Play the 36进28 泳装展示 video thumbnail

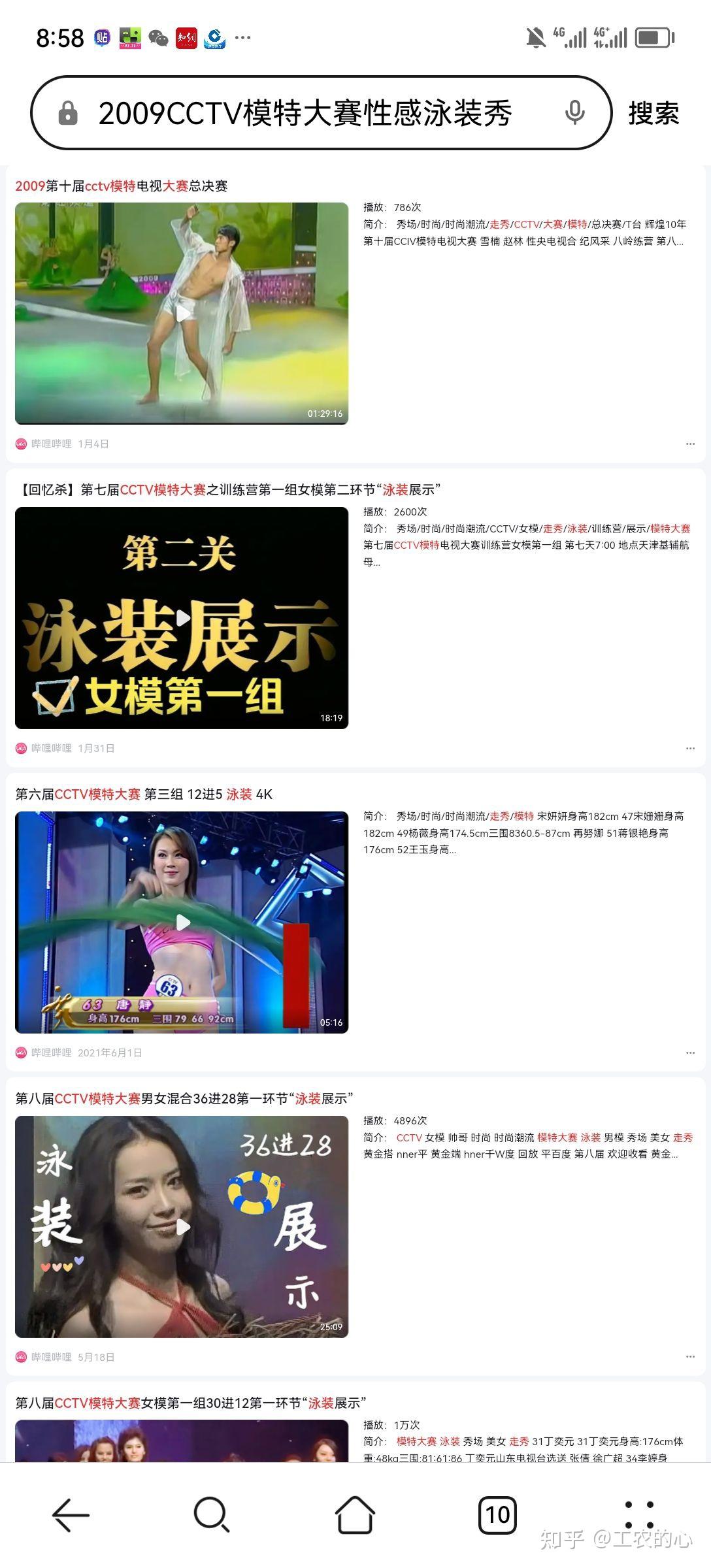pyautogui.click(x=182, y=1227)
